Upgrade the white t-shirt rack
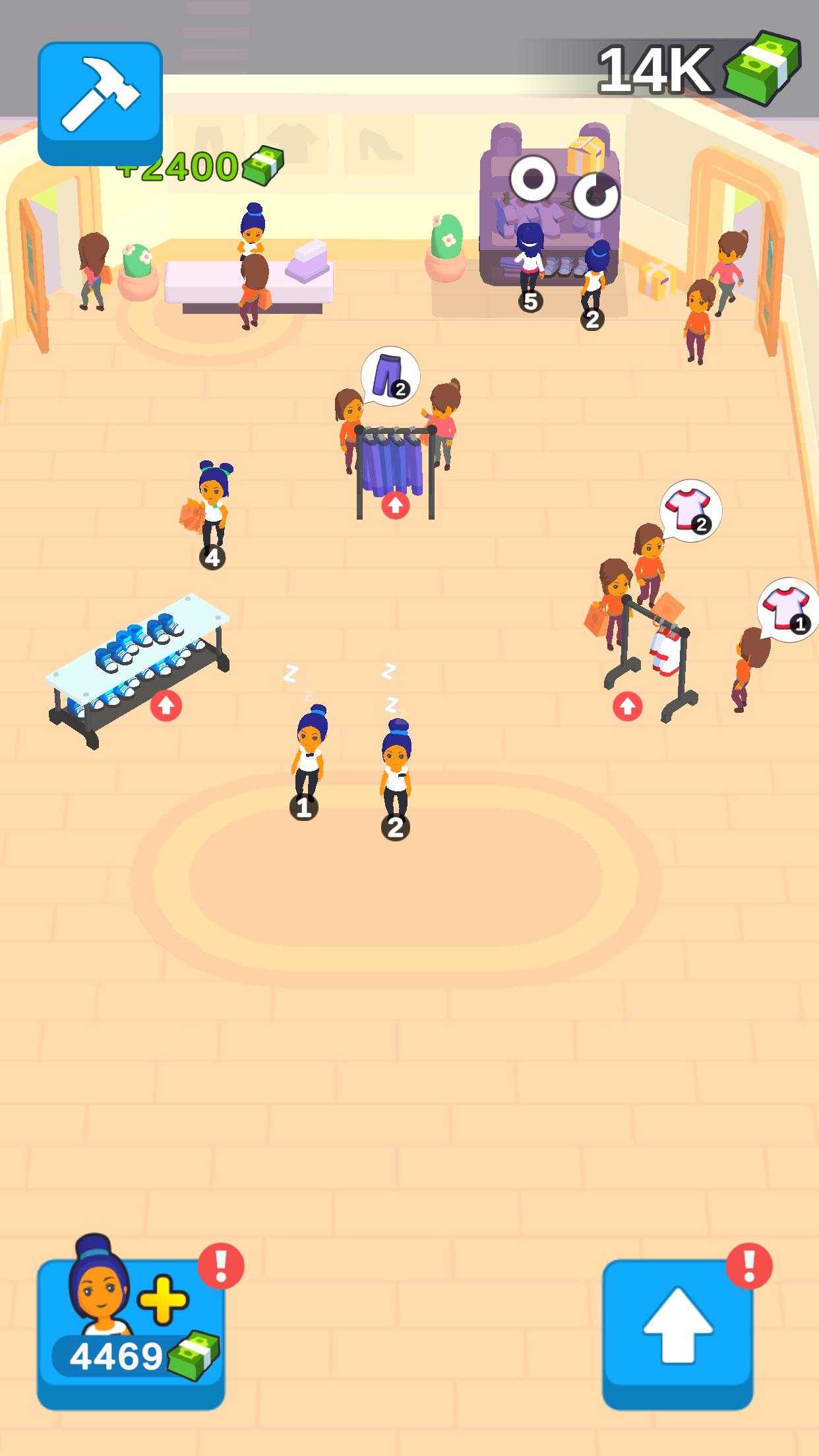The image size is (819, 1456). click(x=627, y=706)
